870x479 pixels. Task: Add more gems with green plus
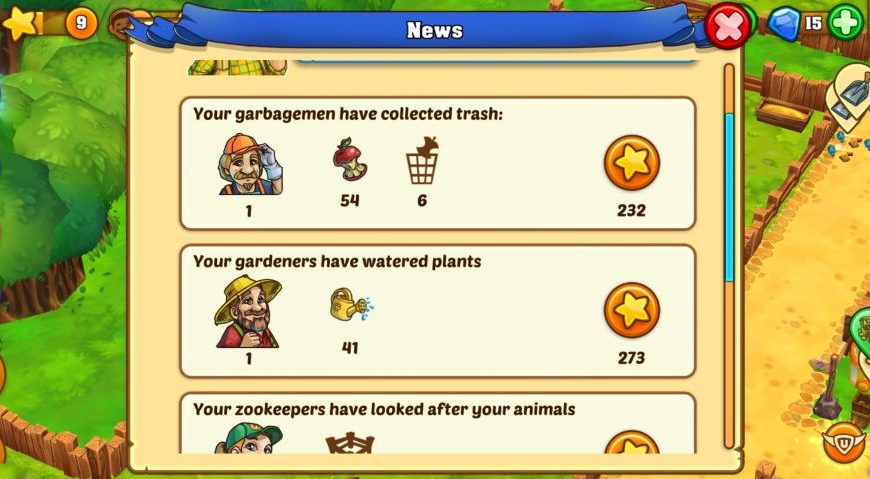845,22
